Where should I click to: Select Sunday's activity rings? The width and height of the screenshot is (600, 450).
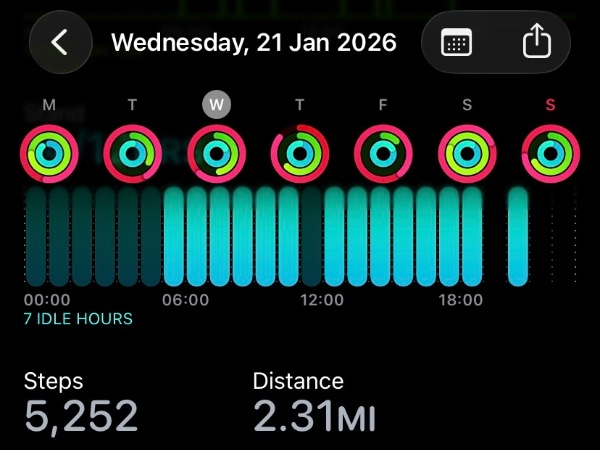point(549,153)
